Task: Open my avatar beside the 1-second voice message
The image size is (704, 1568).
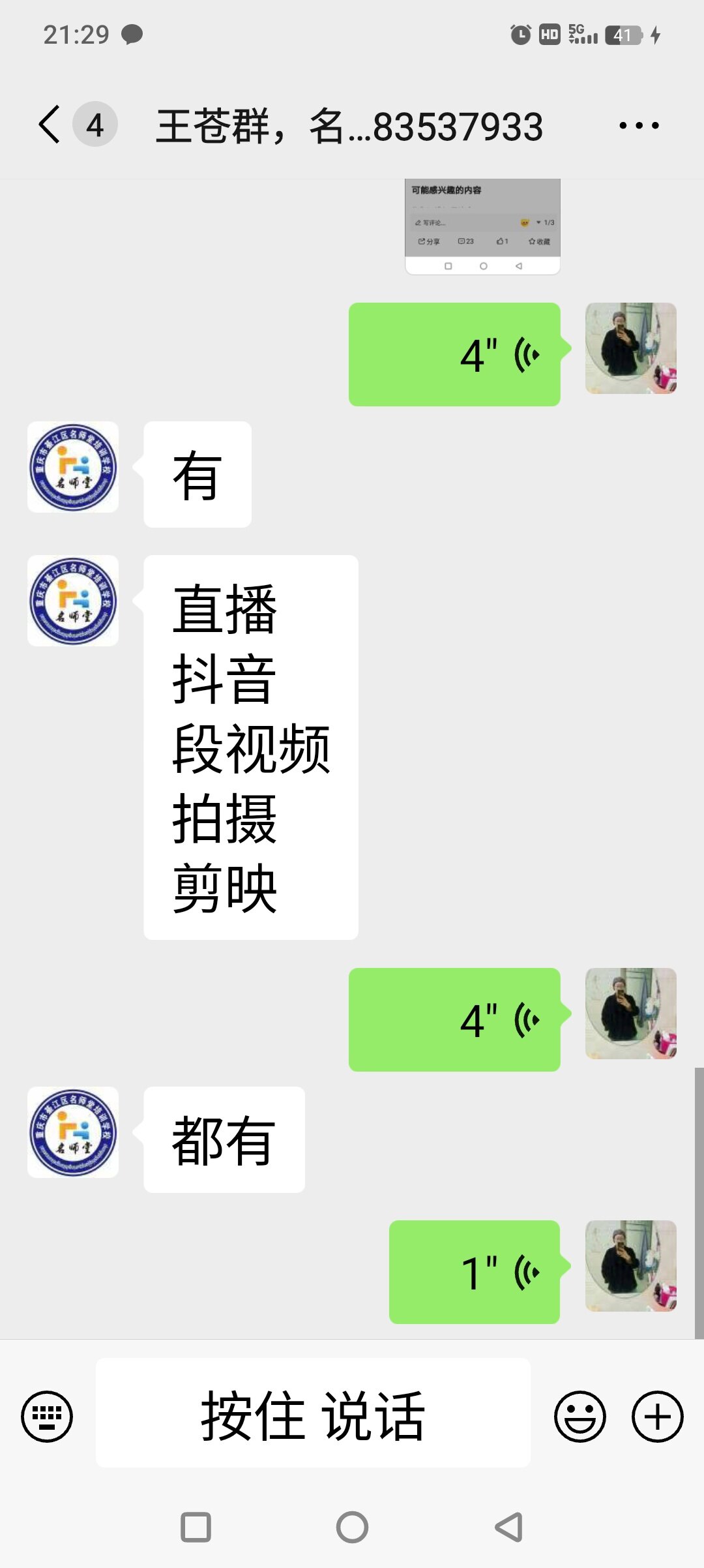Action: tap(630, 1265)
